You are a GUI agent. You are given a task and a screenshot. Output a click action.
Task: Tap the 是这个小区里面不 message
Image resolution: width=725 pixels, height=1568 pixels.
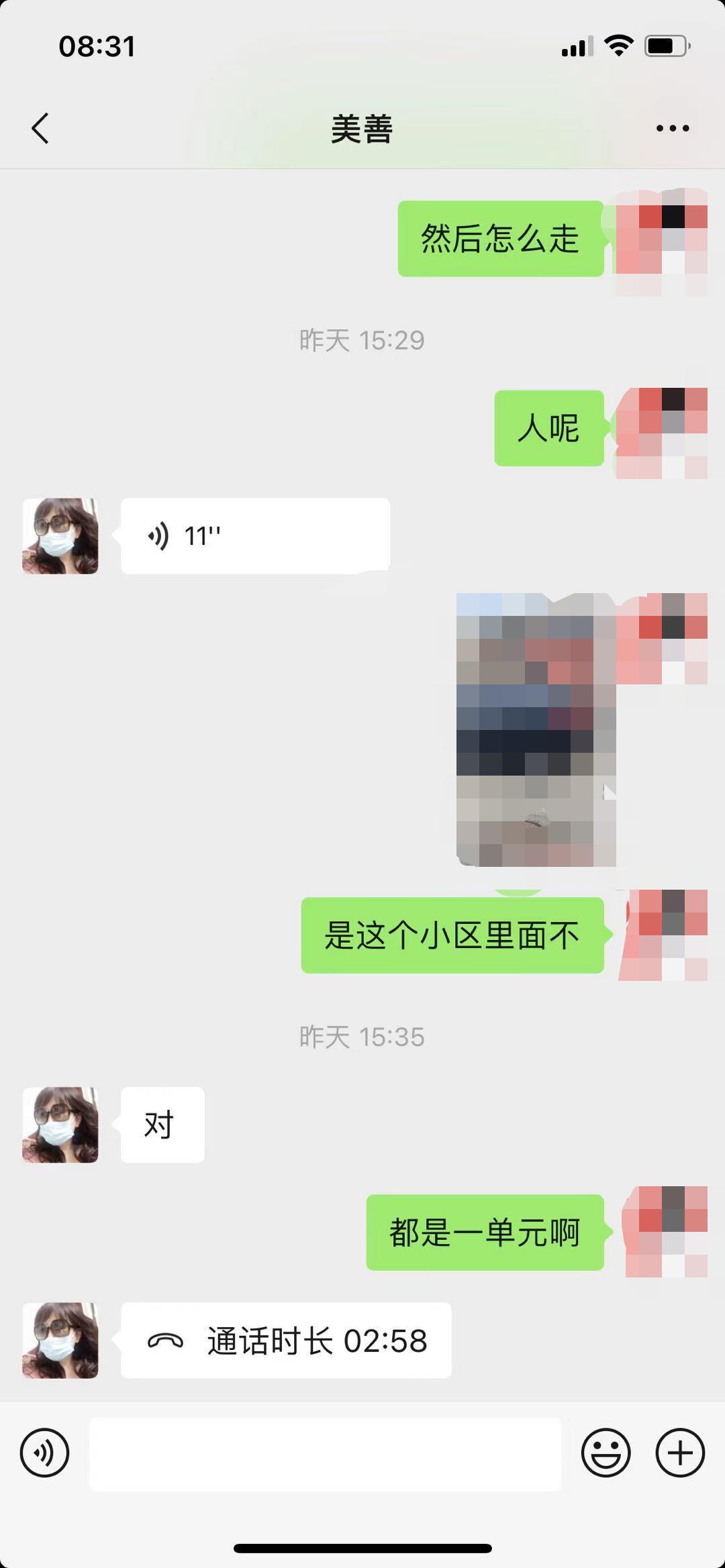coord(453,937)
